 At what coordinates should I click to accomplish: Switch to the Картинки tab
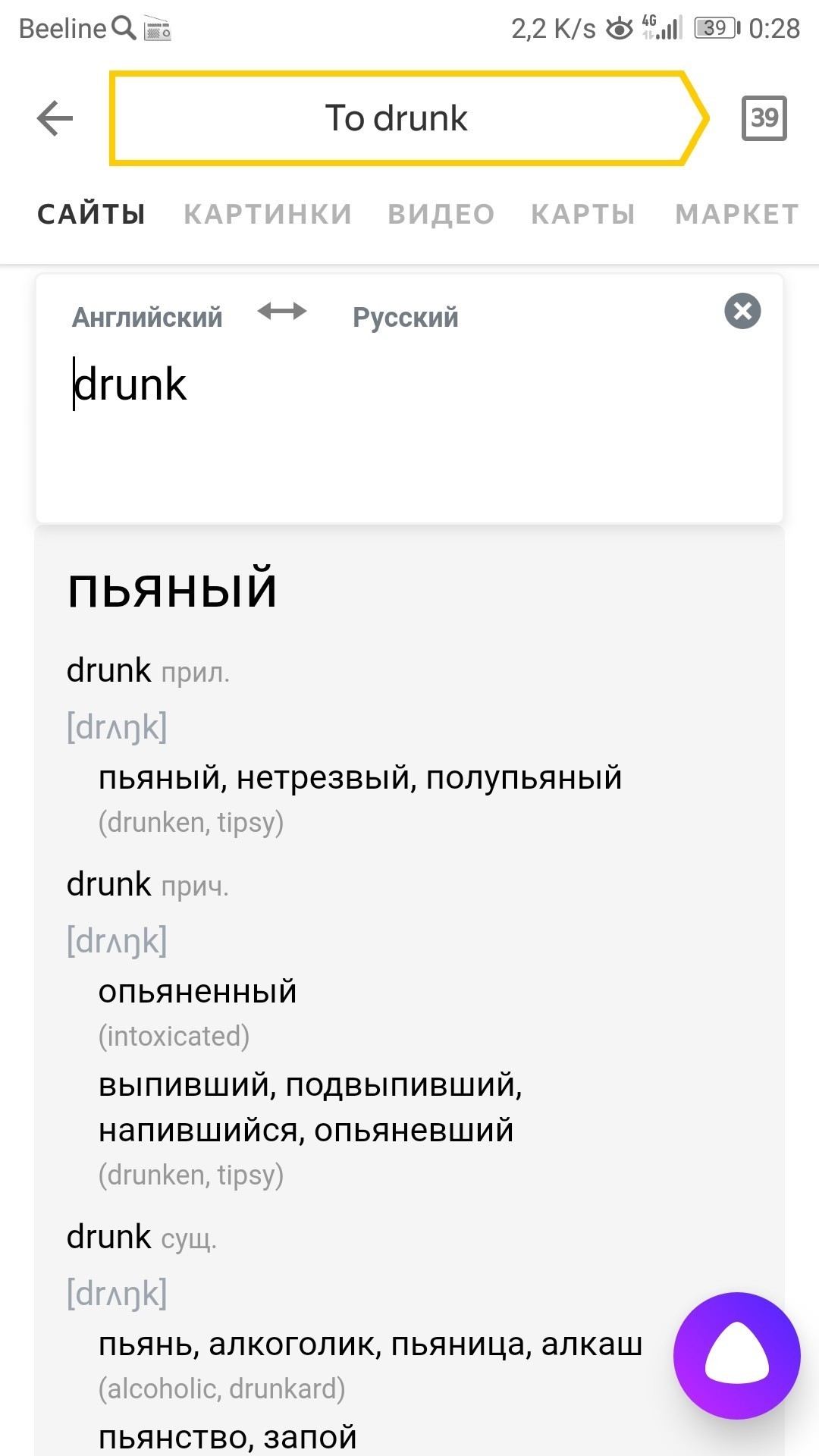268,215
